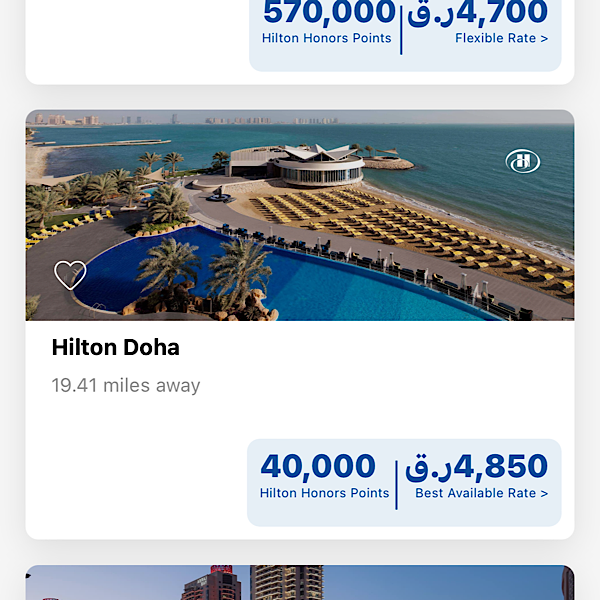
Task: Favorite Hilton Doha with the heart icon
Action: pyautogui.click(x=70, y=274)
